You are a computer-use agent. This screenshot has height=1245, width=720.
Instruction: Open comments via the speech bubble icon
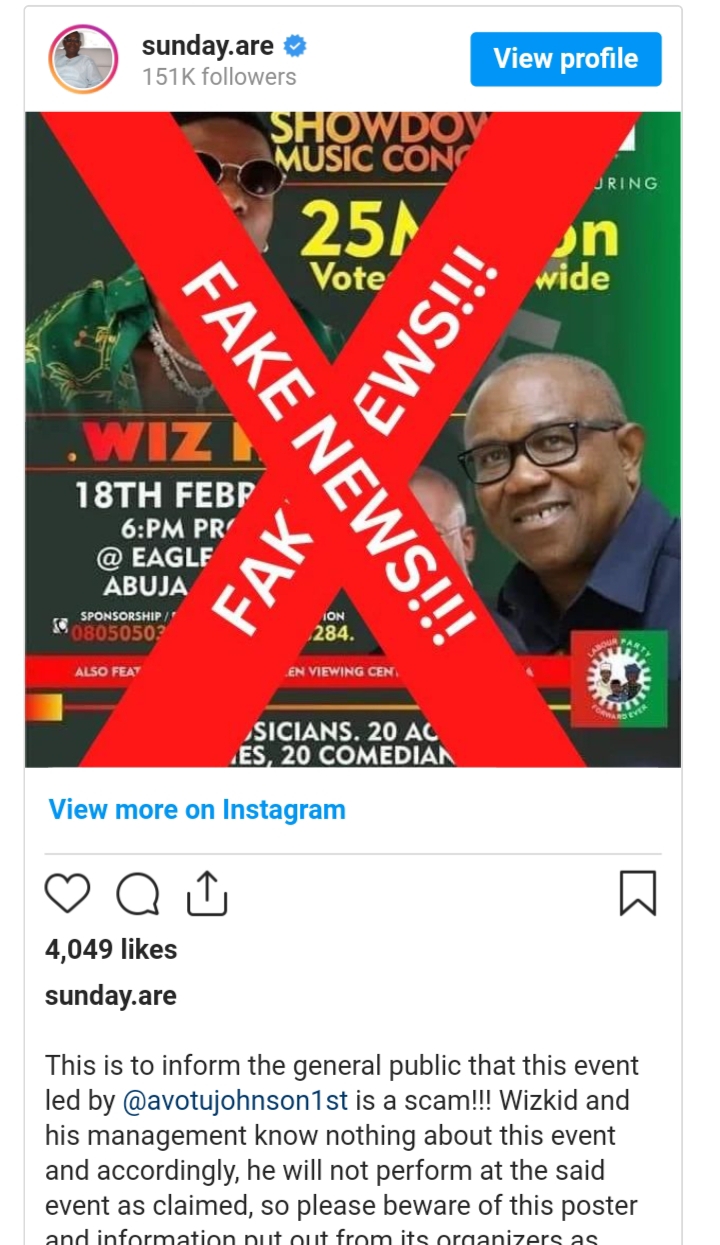tap(137, 893)
